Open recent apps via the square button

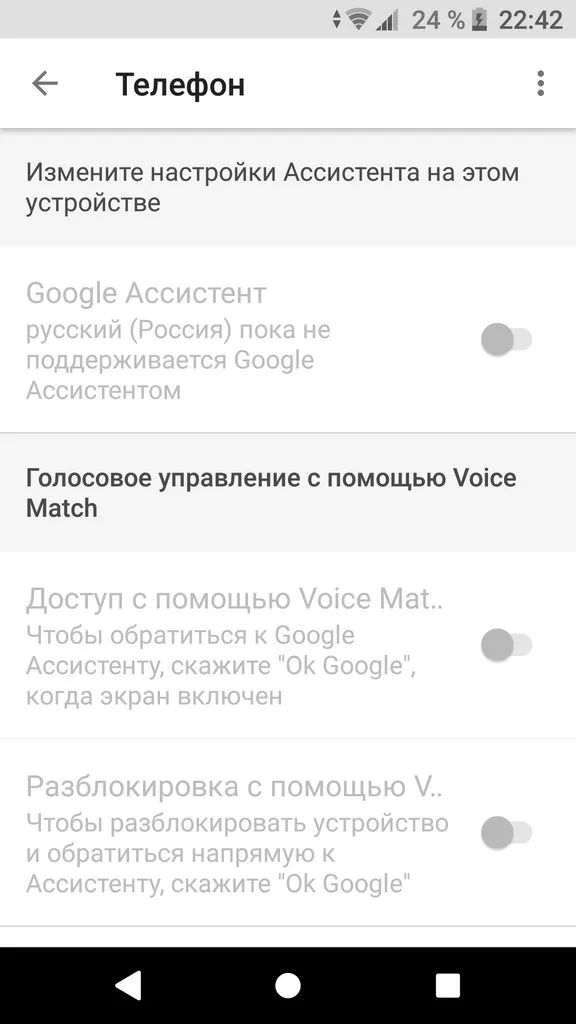(x=448, y=985)
